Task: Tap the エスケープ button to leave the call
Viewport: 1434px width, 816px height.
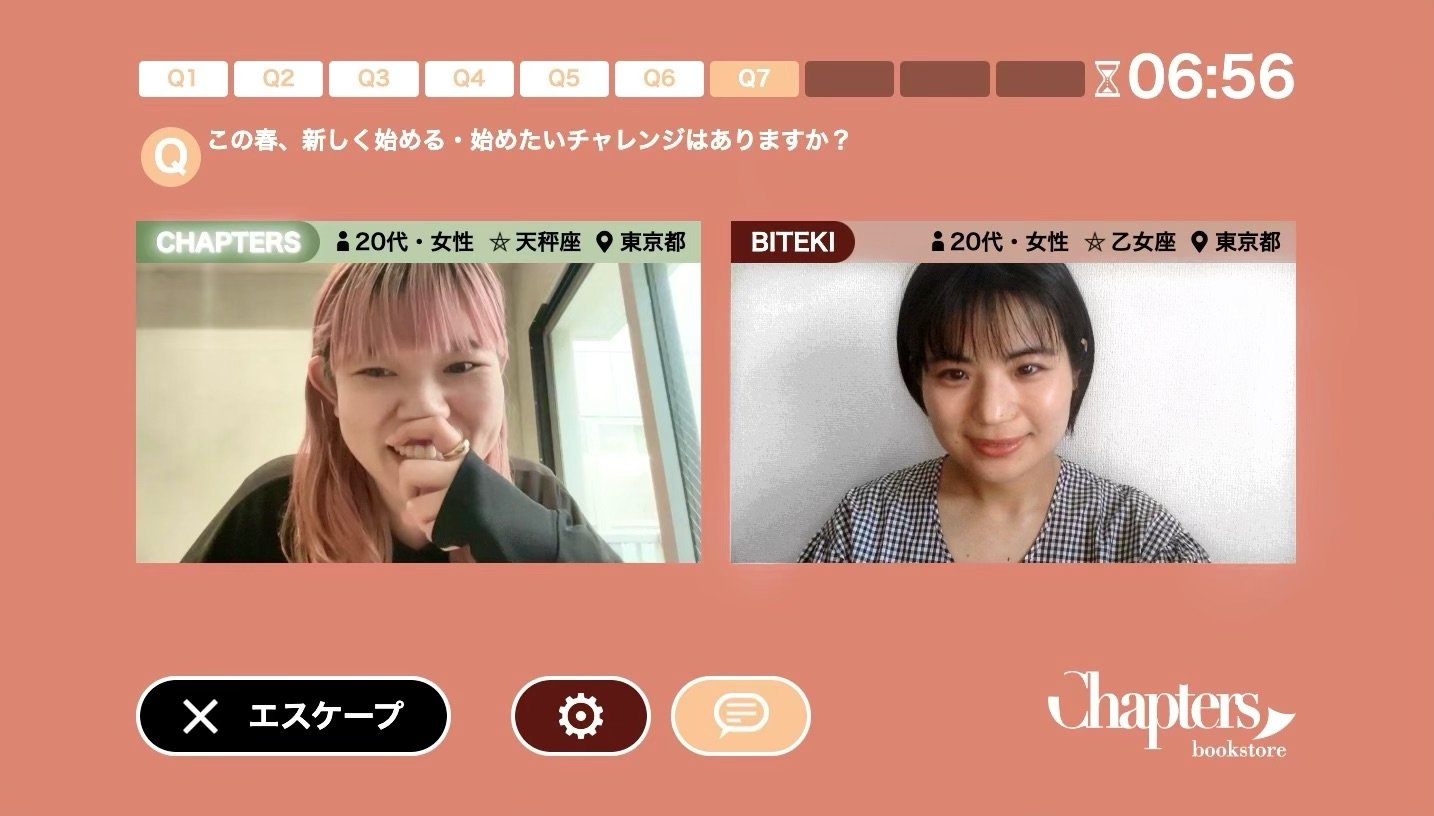Action: (293, 716)
